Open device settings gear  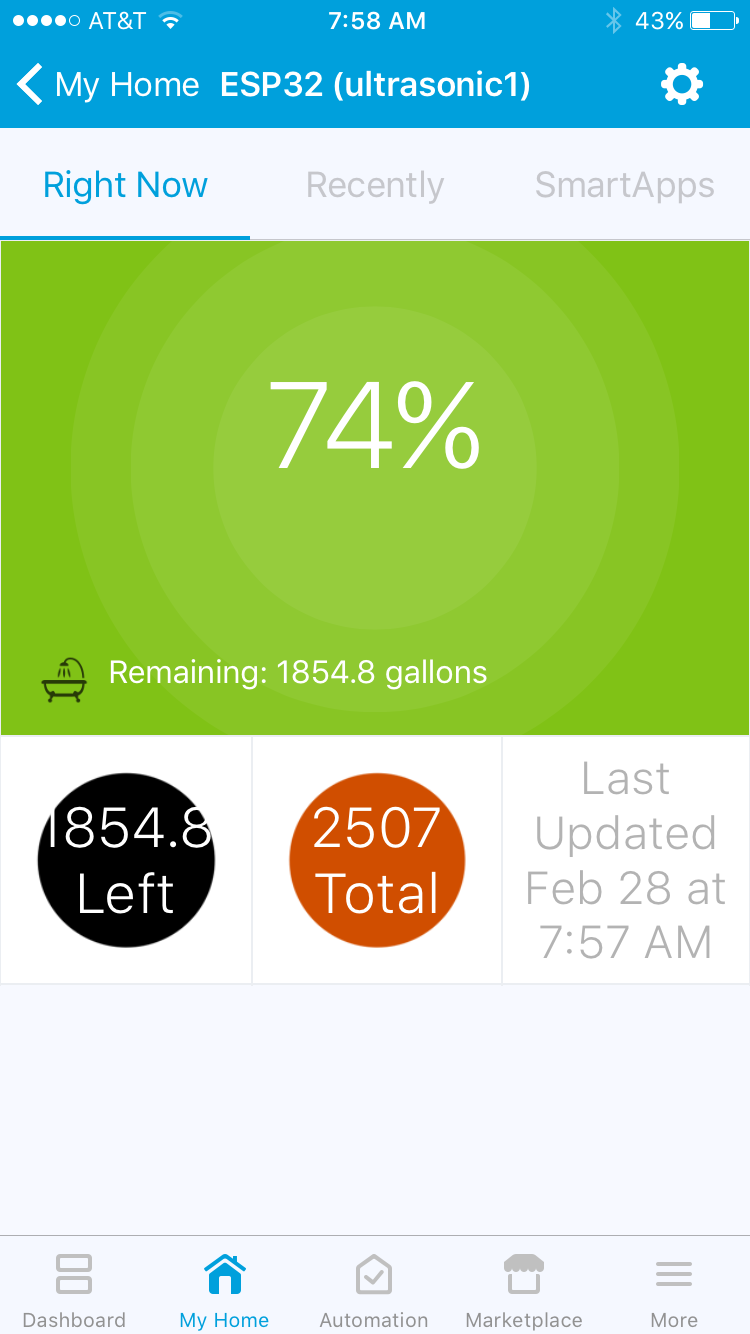click(x=682, y=85)
